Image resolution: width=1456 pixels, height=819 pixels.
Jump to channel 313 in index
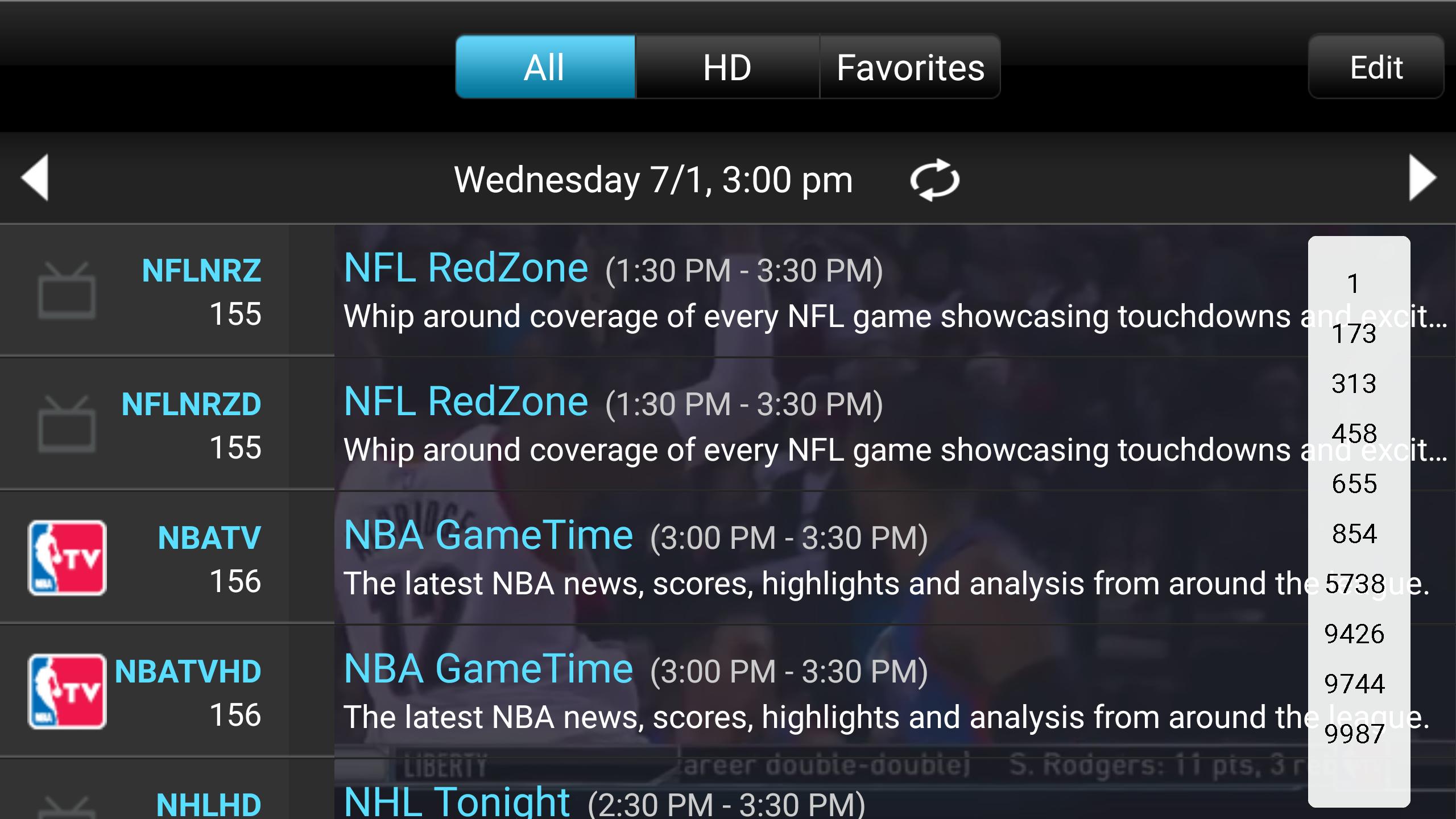click(1354, 383)
